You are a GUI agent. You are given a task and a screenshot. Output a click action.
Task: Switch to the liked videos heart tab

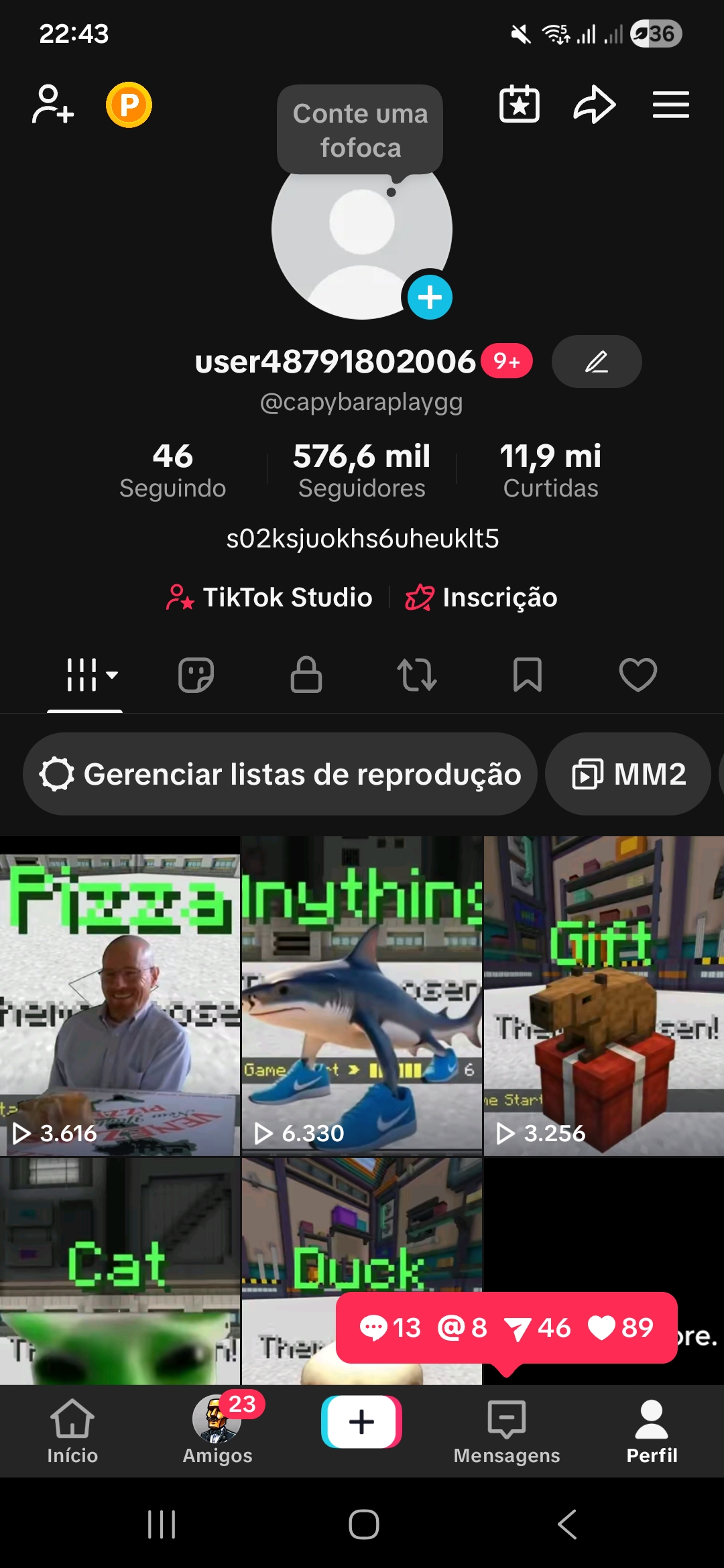point(638,674)
